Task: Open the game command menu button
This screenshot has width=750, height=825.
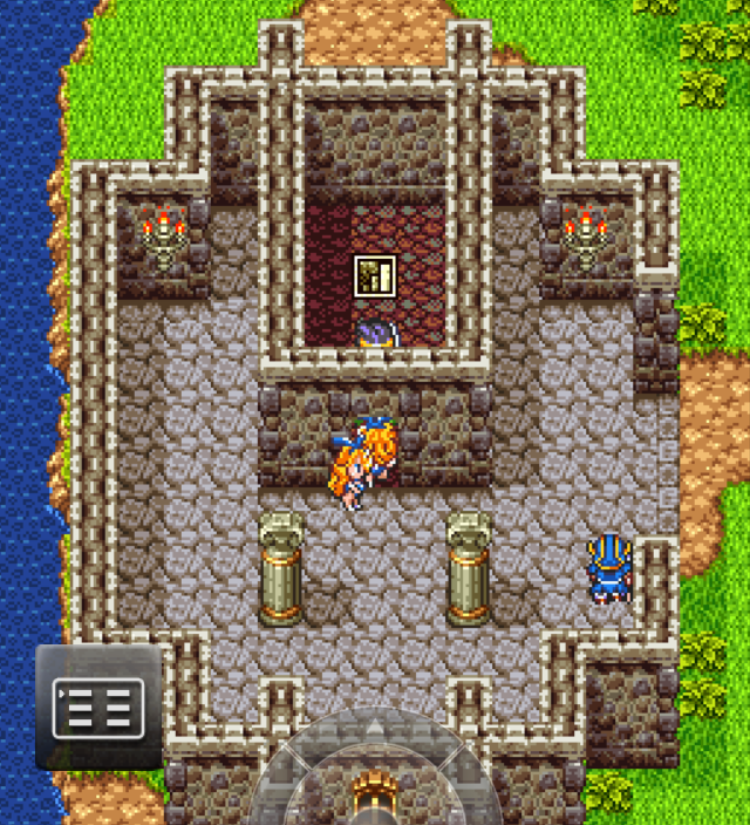Action: tap(98, 707)
